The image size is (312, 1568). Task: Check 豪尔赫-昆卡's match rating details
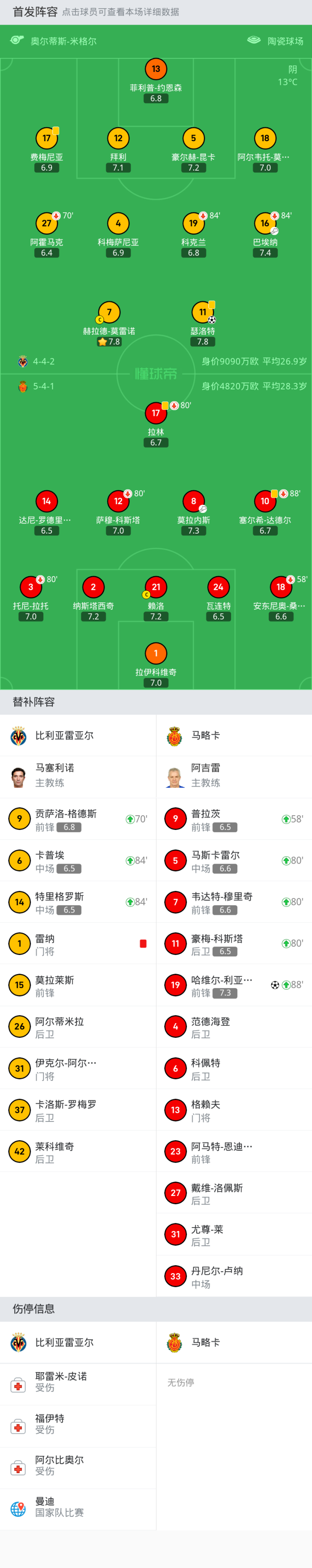[193, 139]
